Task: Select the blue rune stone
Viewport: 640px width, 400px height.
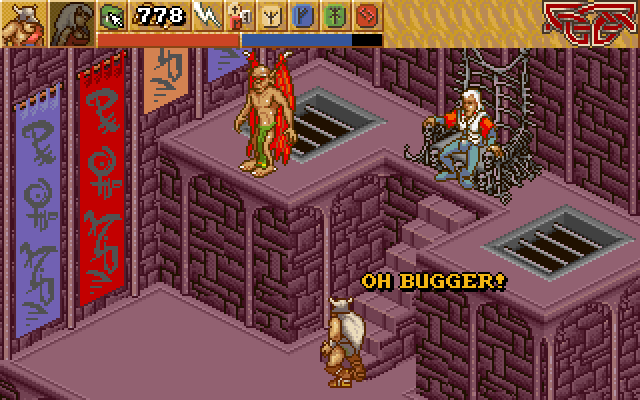Action: [x=303, y=15]
